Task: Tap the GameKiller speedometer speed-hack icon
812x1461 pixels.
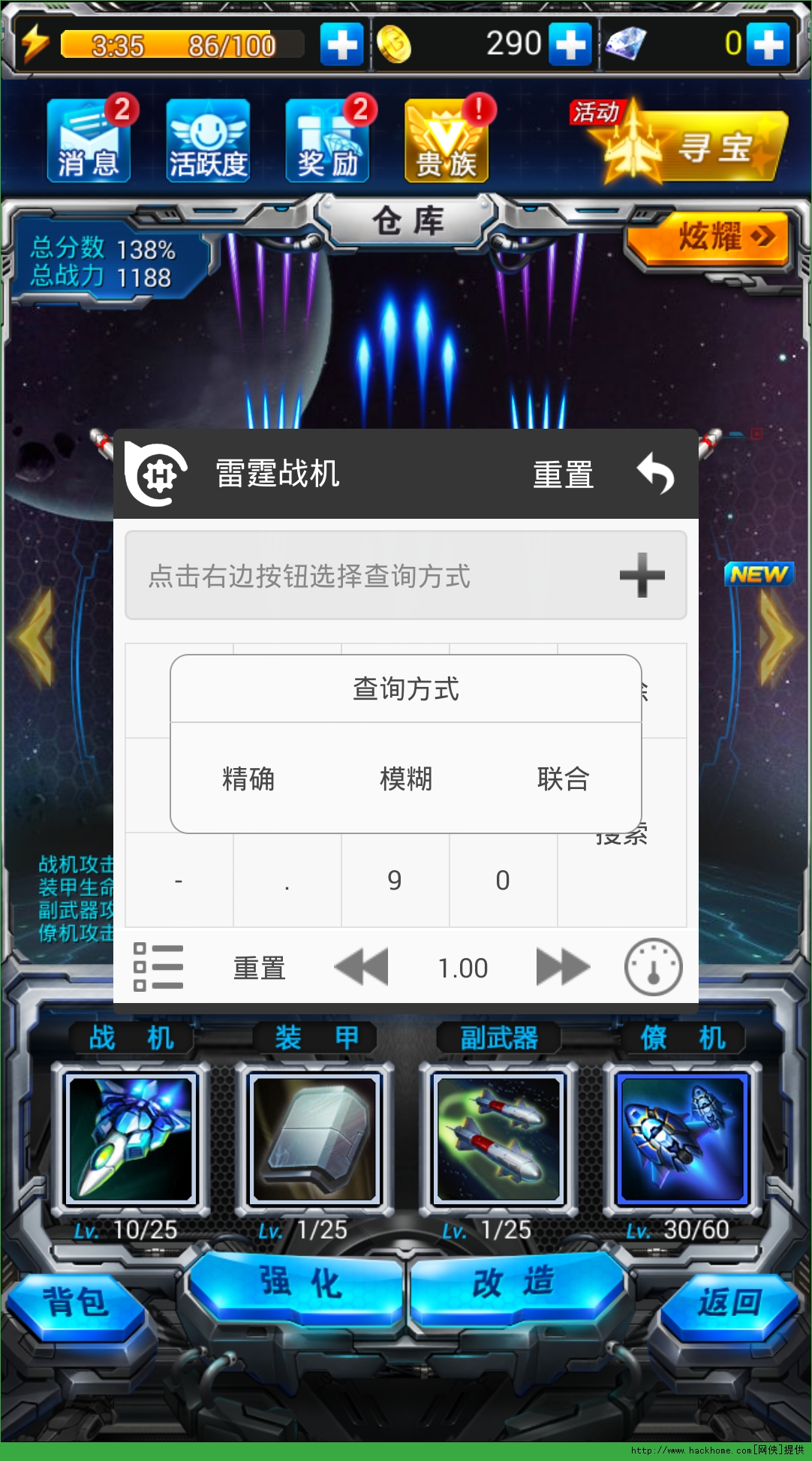Action: tap(652, 967)
